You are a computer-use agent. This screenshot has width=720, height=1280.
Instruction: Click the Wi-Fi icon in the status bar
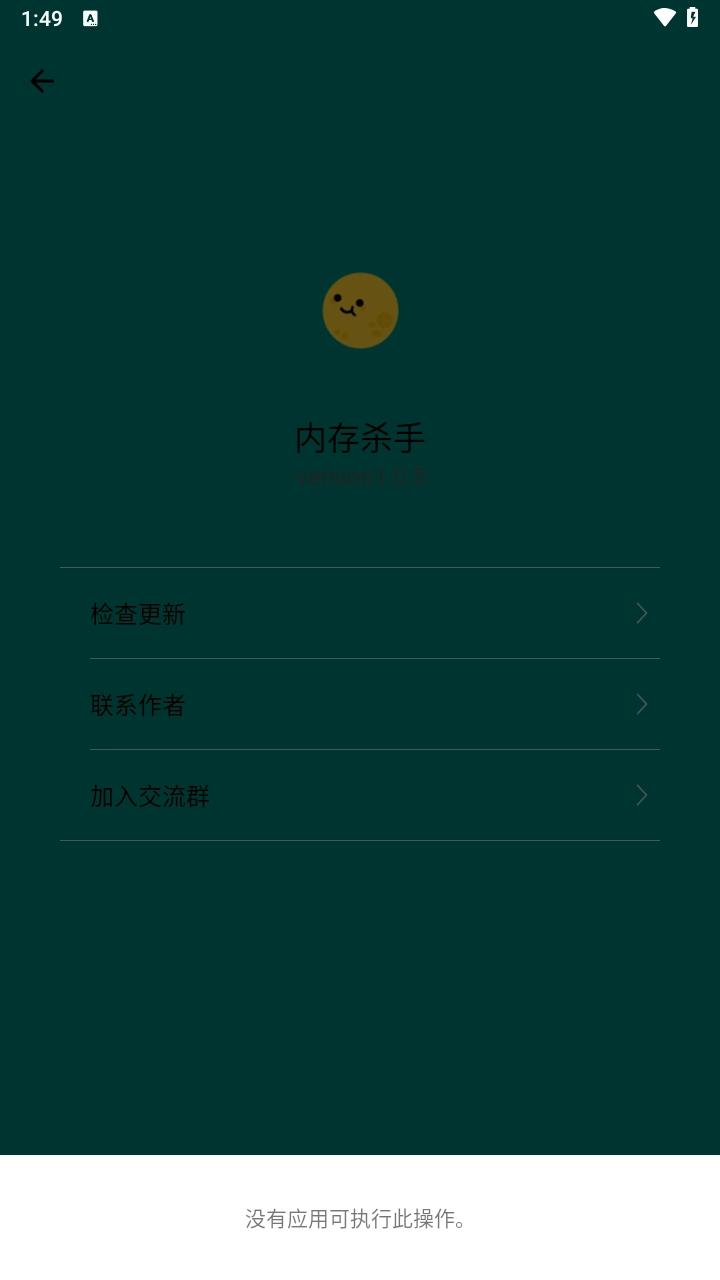pyautogui.click(x=666, y=17)
